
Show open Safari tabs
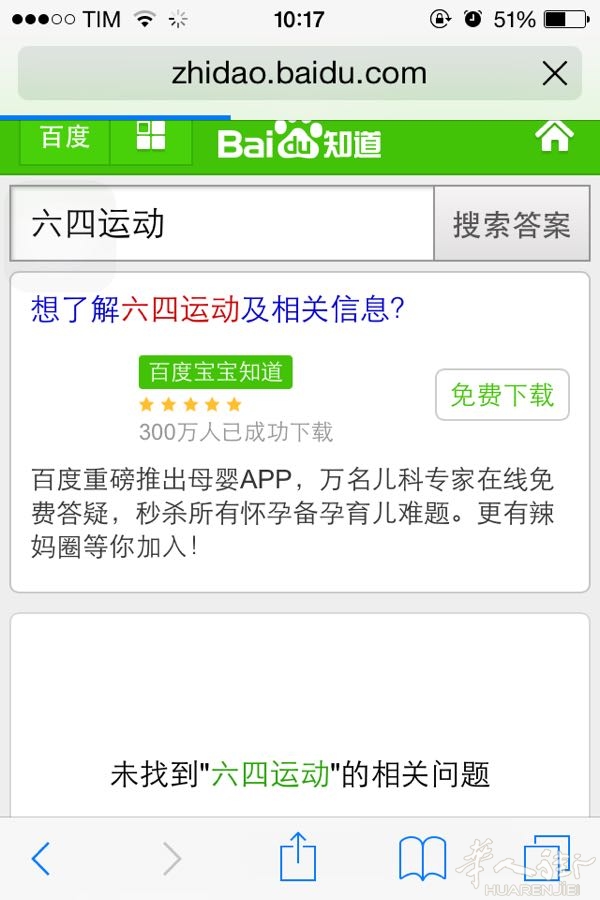(x=545, y=858)
